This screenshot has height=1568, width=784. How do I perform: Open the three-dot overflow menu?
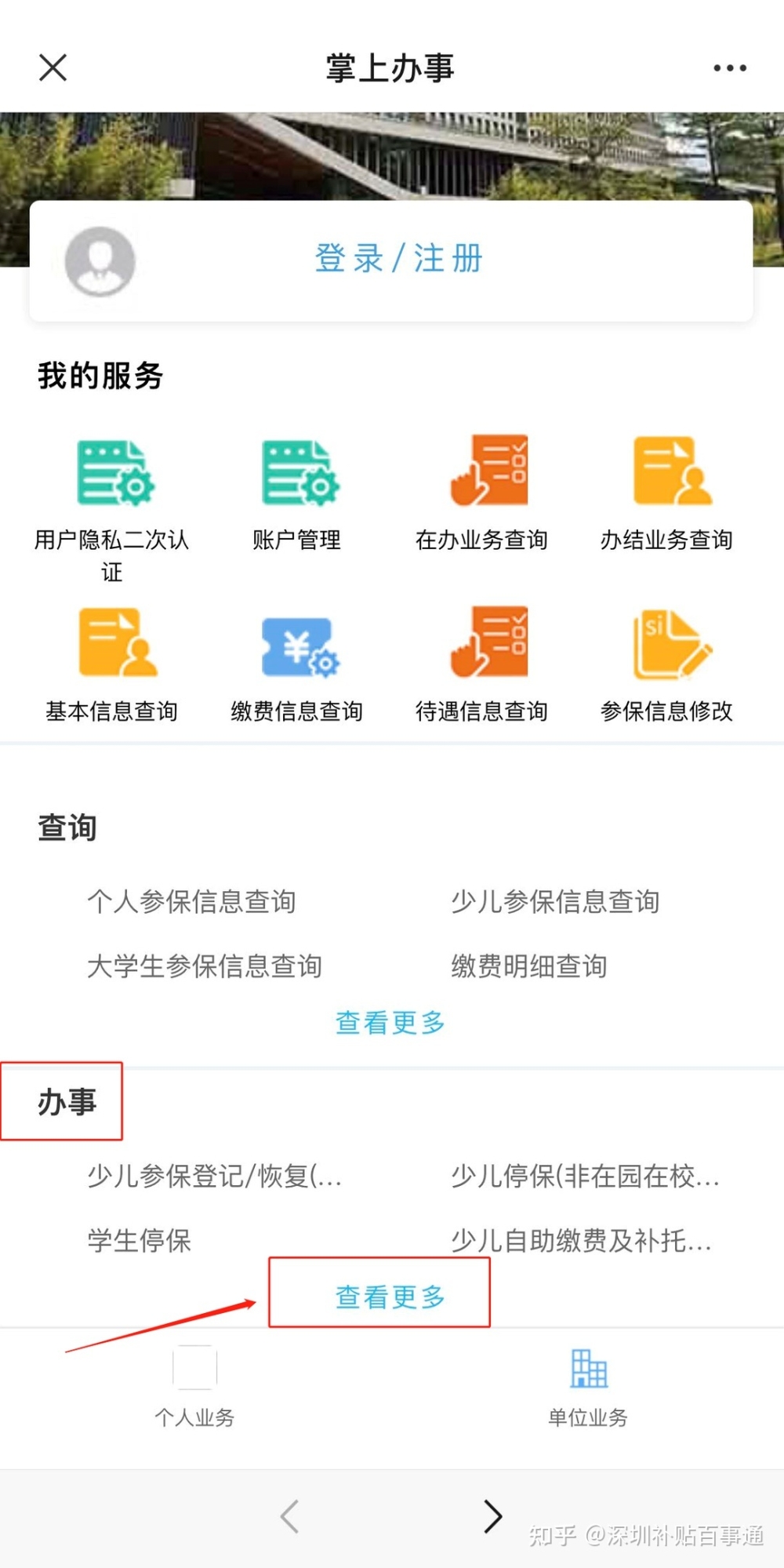pyautogui.click(x=730, y=68)
